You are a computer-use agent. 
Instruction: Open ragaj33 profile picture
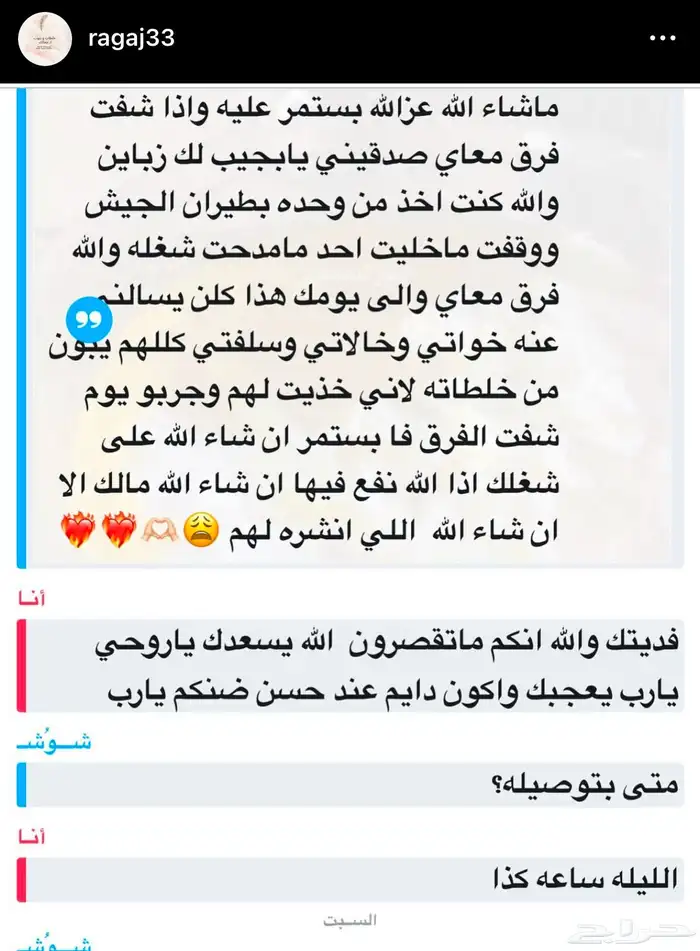(46, 39)
